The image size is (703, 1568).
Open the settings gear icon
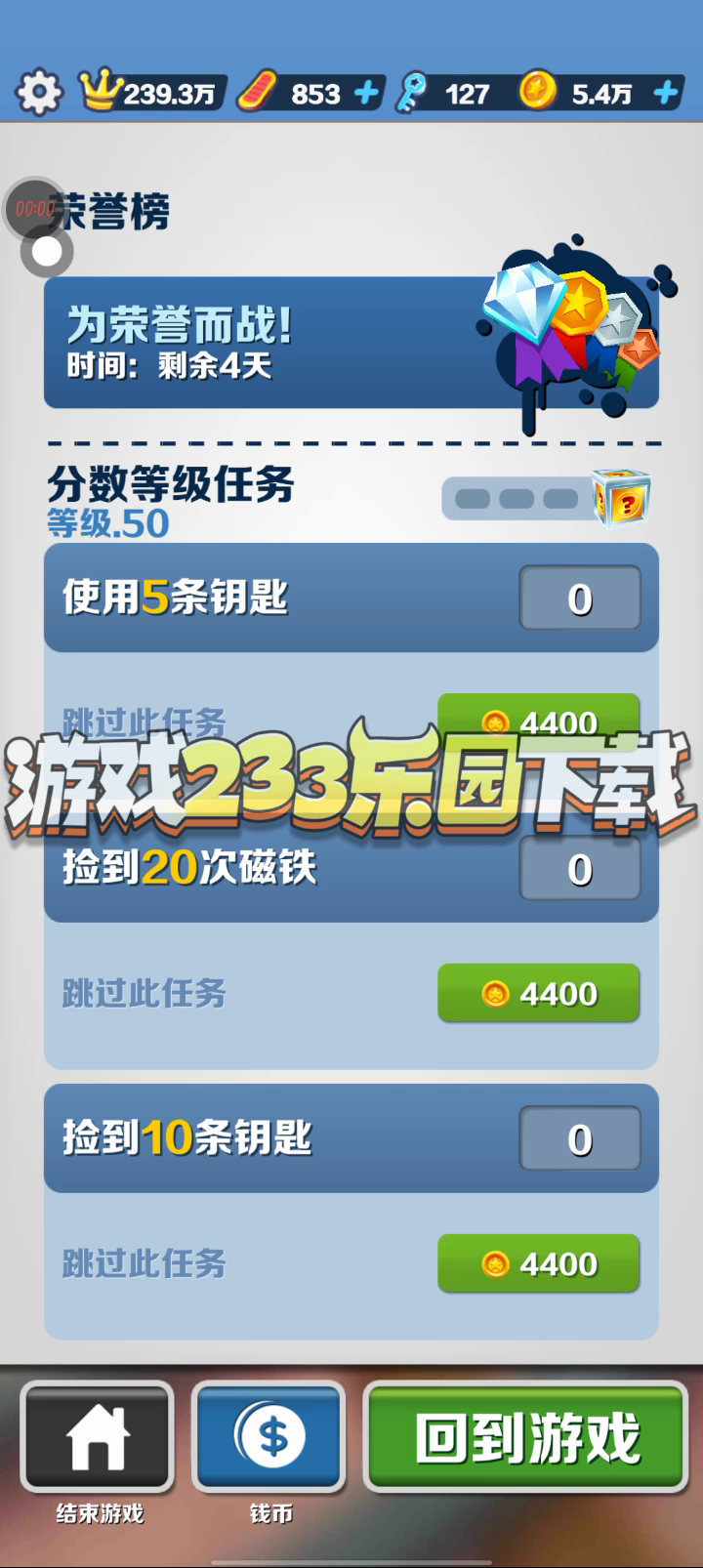point(39,93)
